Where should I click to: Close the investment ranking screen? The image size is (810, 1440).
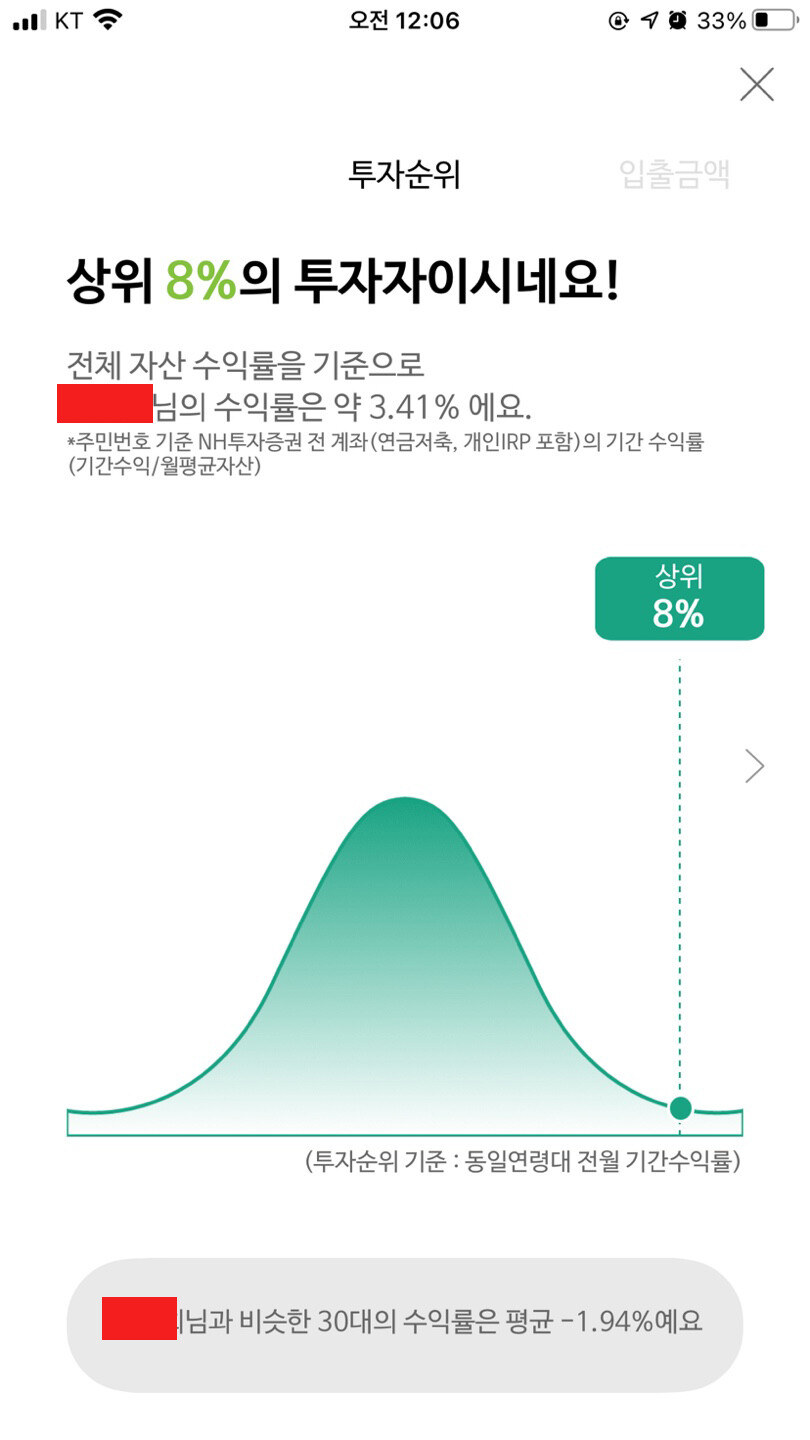(756, 85)
